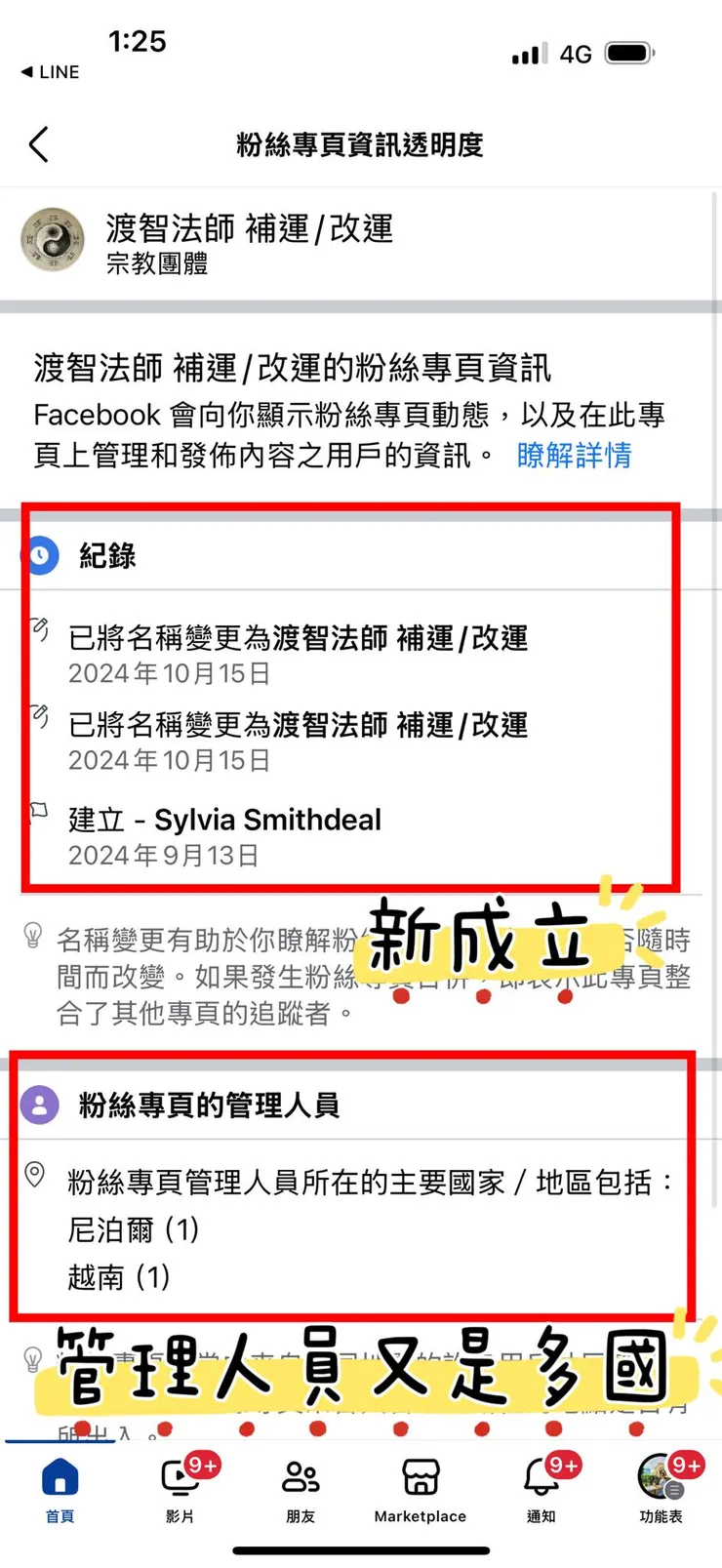Select the 朋友 friends icon
Screen dimensions: 722x1568
(x=300, y=1476)
